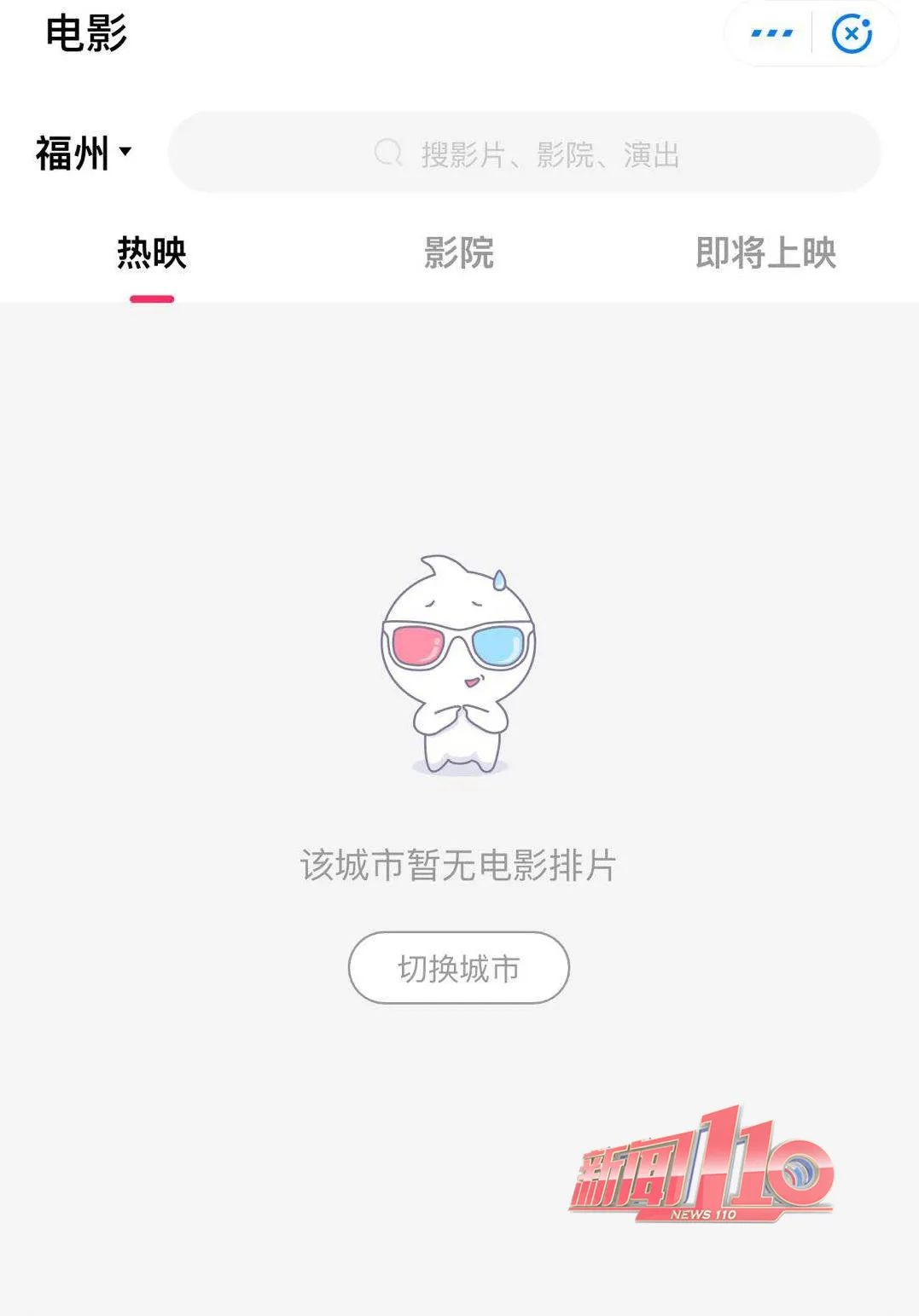
Task: Select the 热映 (Now Showing) tab
Action: [150, 252]
